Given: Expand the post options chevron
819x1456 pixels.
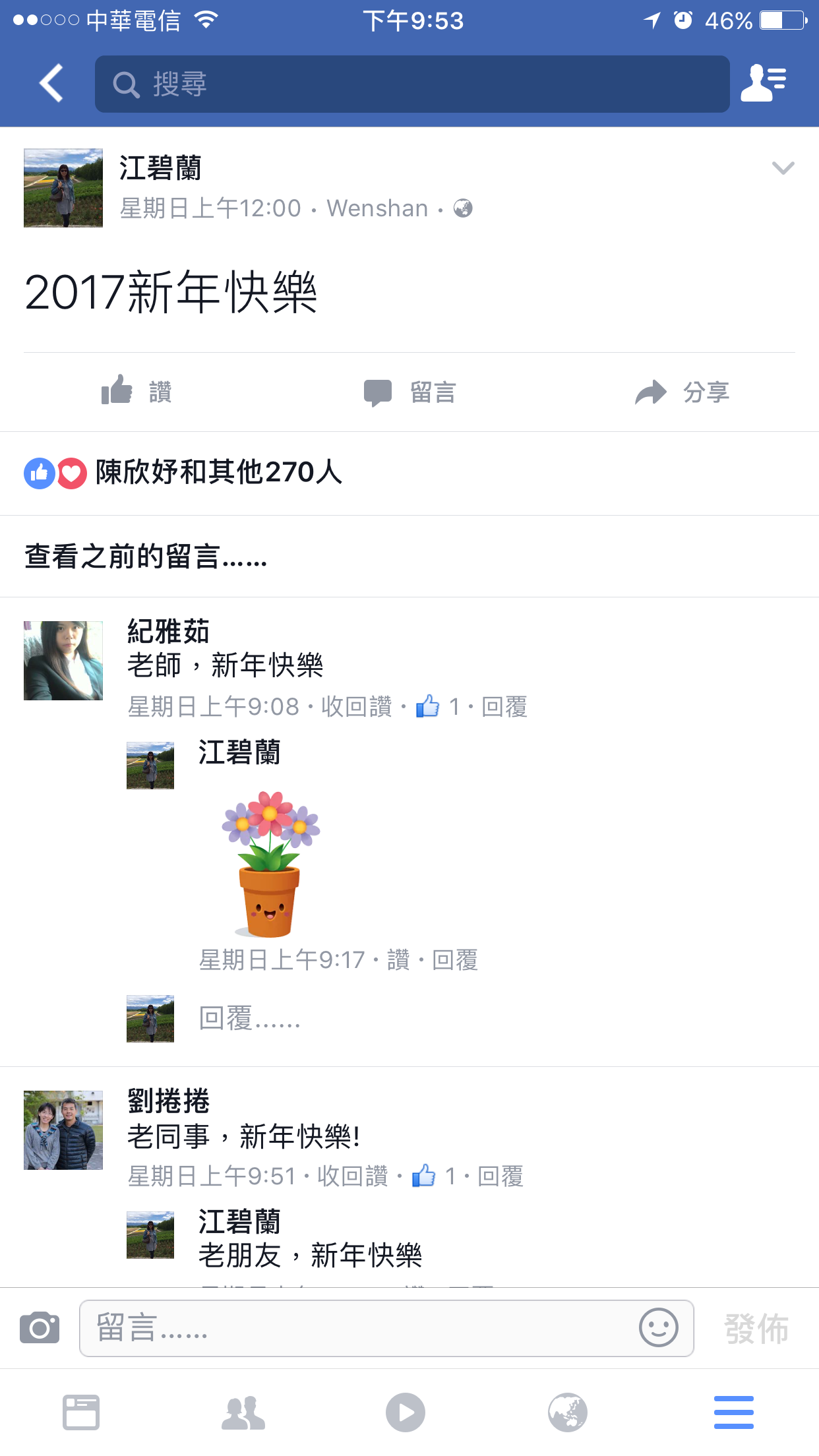Looking at the screenshot, I should [783, 168].
